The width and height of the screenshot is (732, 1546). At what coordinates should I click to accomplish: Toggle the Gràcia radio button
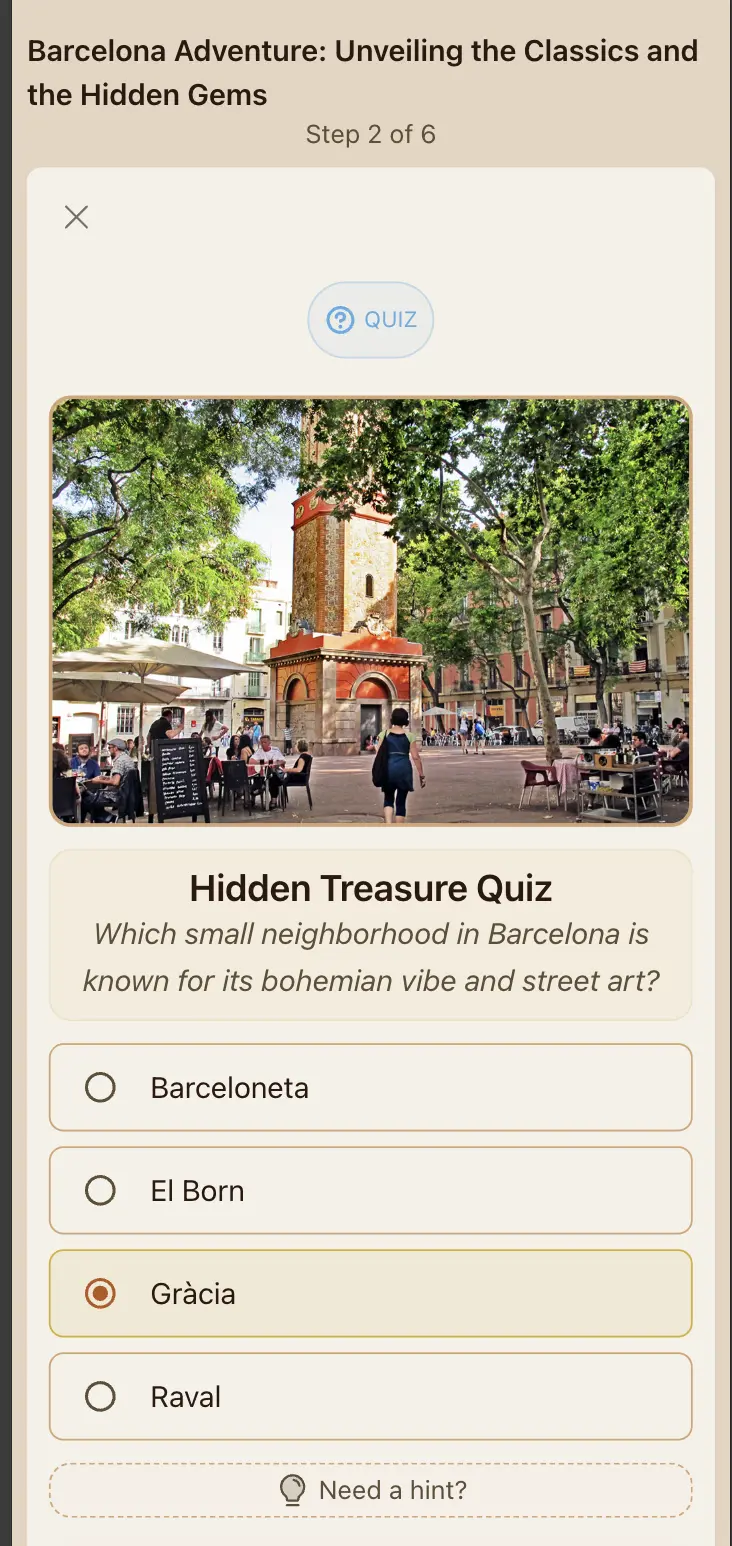pyautogui.click(x=100, y=1293)
